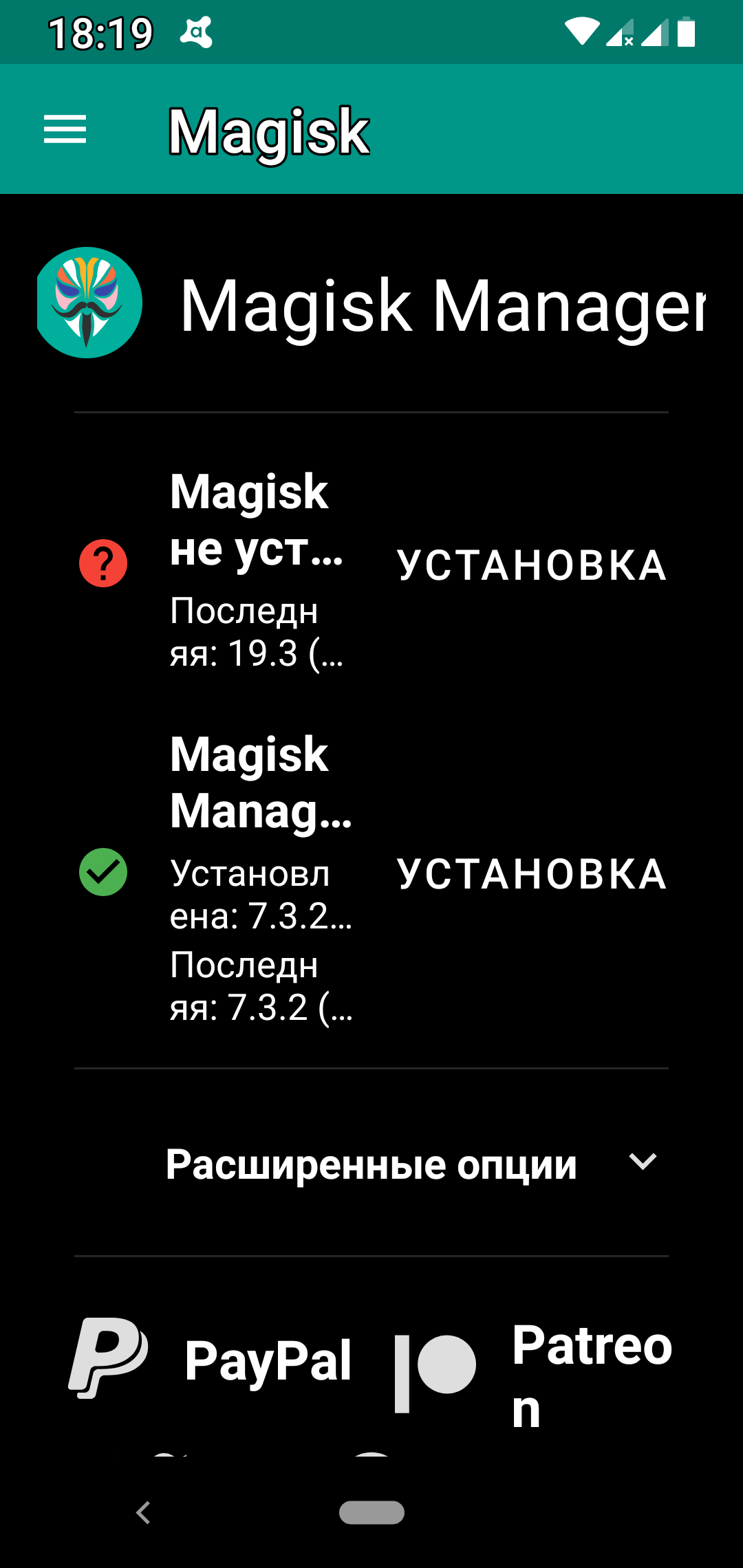Open the Patreon link

[x=534, y=1373]
